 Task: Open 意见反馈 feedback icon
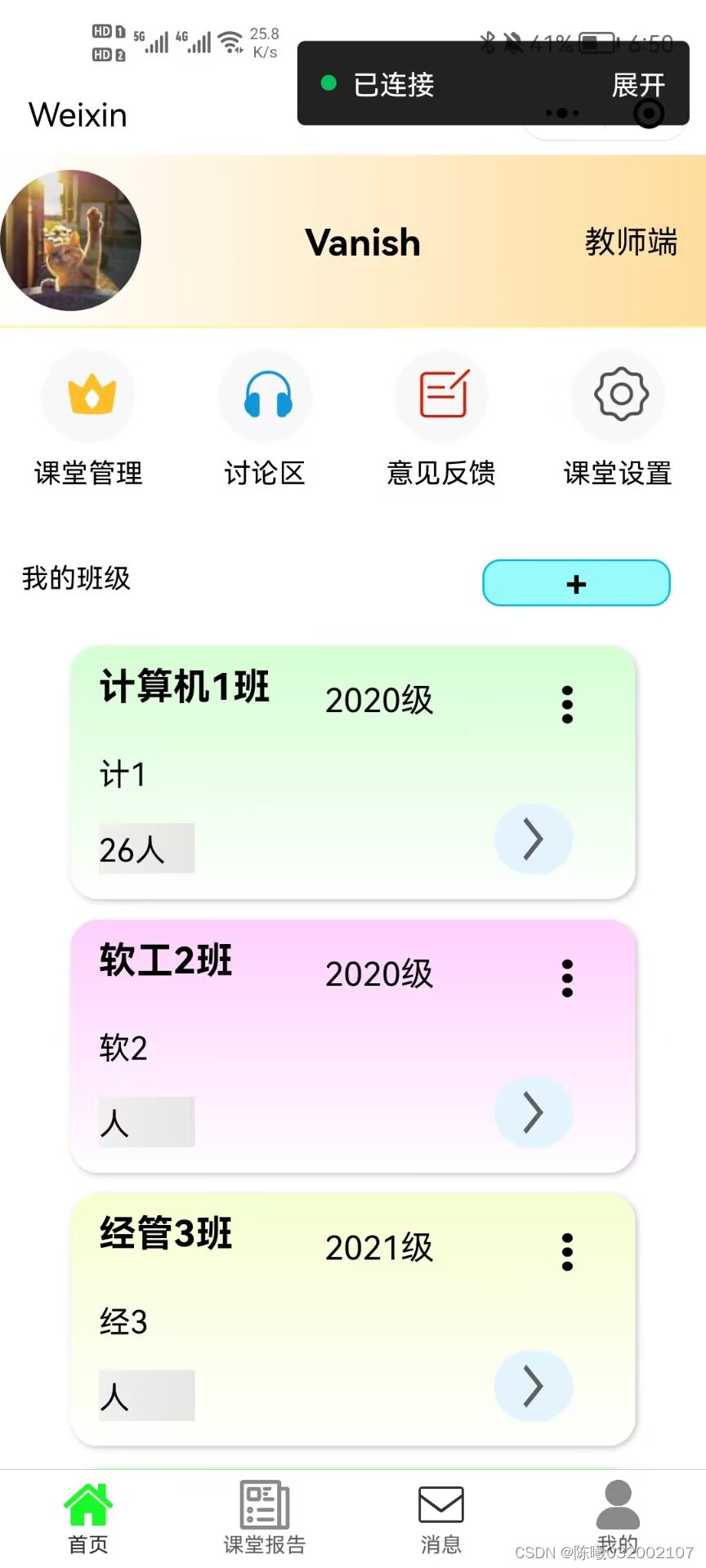point(440,394)
